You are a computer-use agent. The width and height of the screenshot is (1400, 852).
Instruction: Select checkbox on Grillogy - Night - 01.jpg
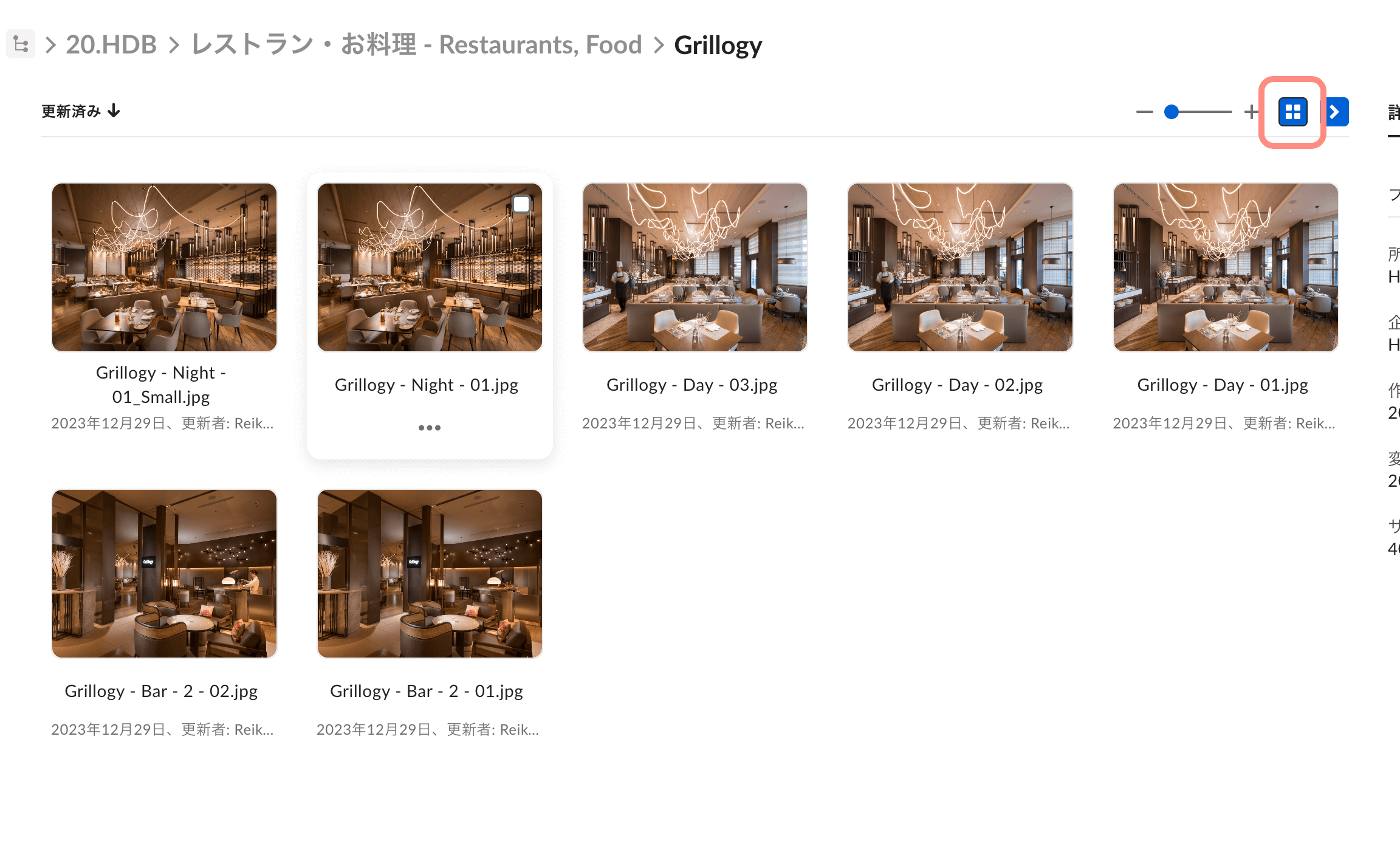(521, 204)
